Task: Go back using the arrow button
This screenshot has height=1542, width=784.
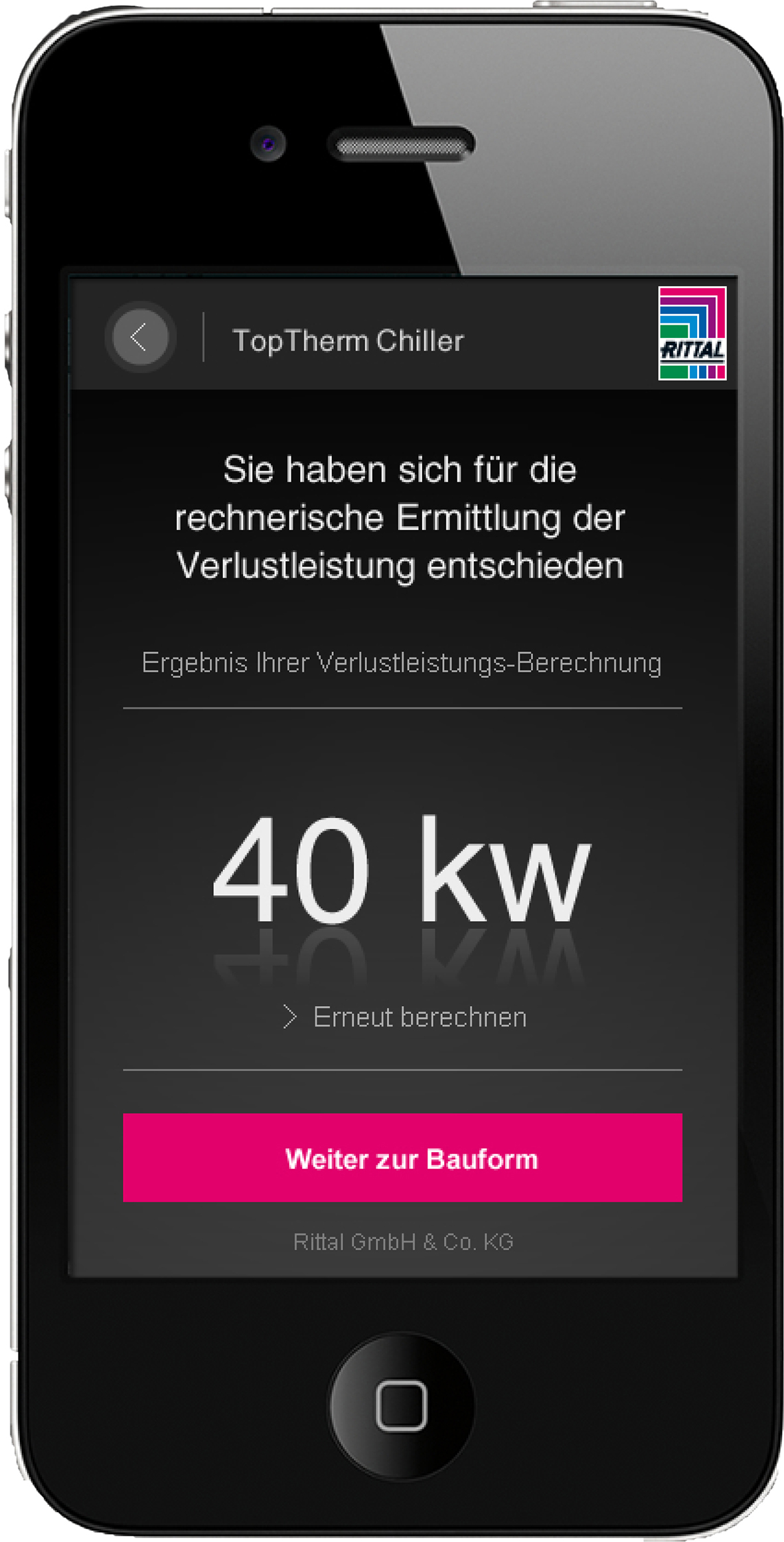Action: (x=140, y=337)
